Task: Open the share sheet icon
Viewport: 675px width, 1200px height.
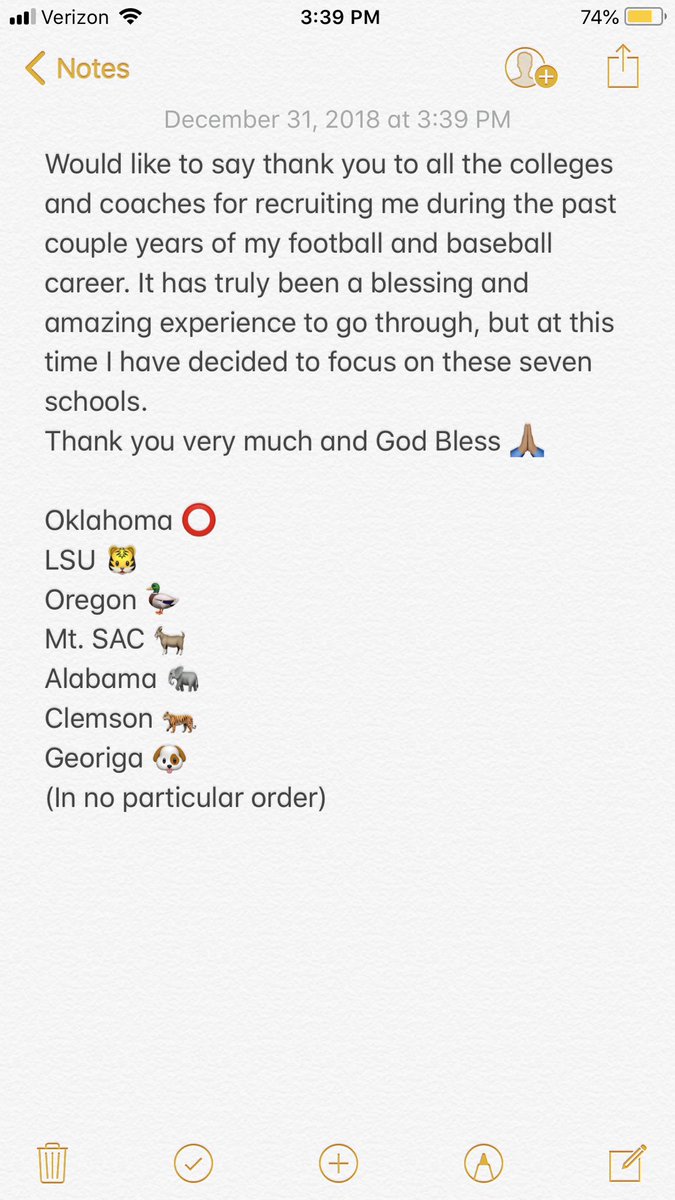Action: 622,67
